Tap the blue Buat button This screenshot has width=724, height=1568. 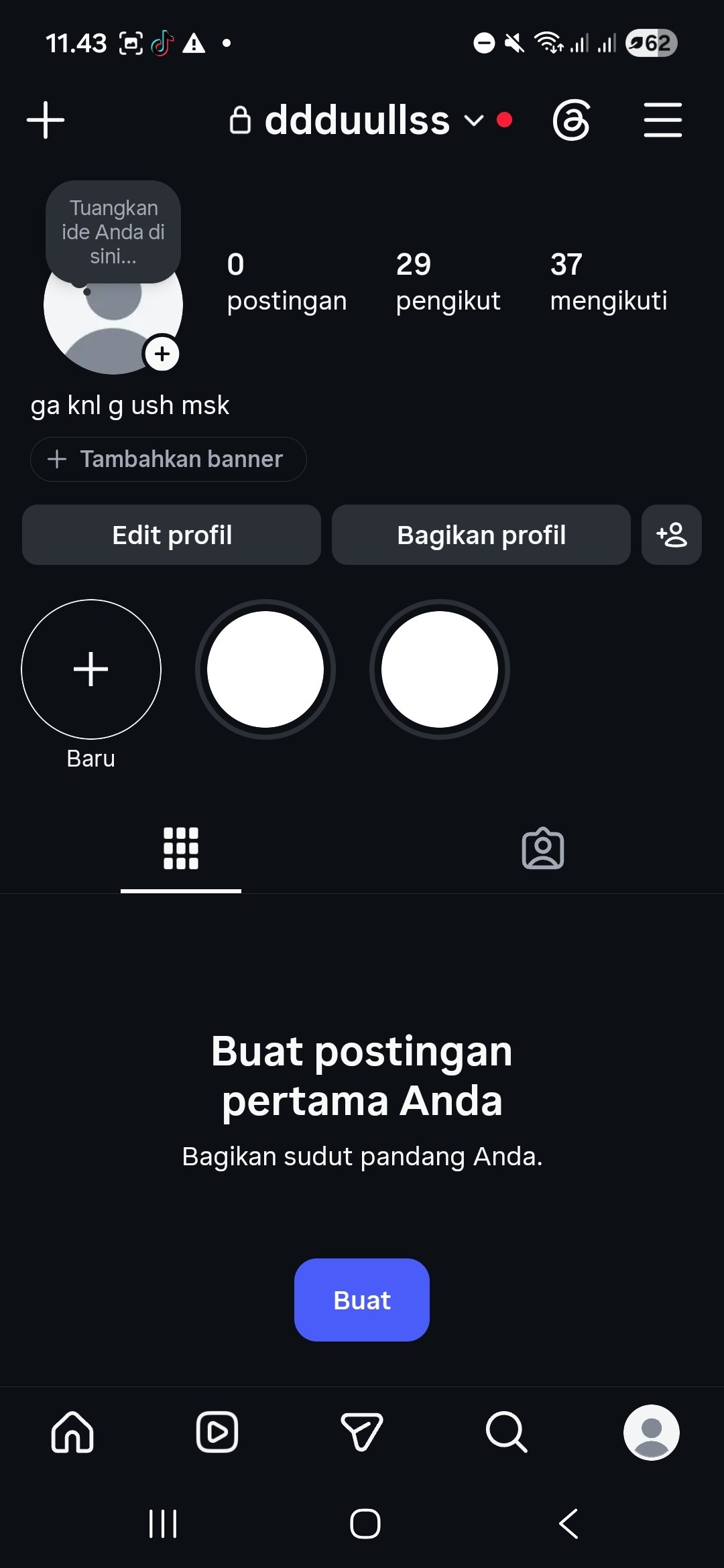[362, 1300]
